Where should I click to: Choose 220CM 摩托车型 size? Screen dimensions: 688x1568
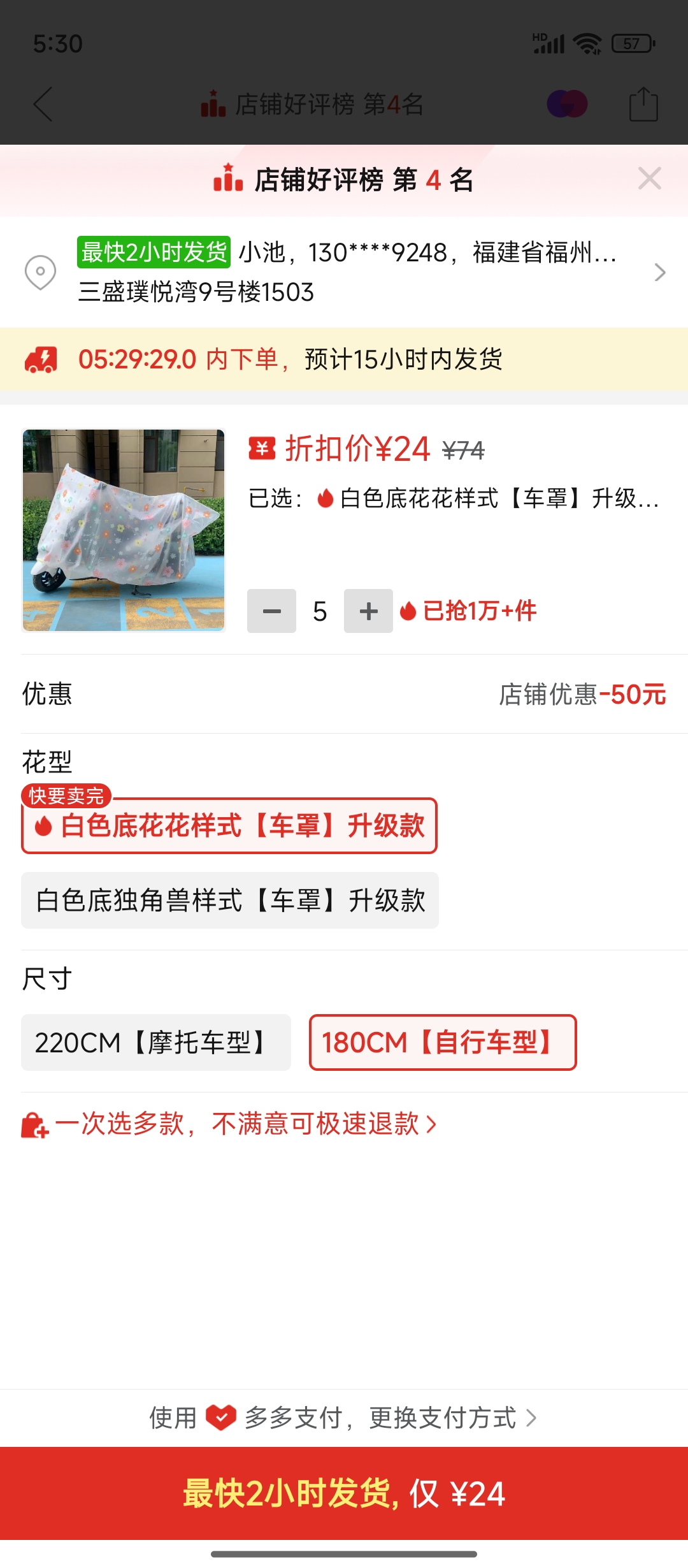156,1043
